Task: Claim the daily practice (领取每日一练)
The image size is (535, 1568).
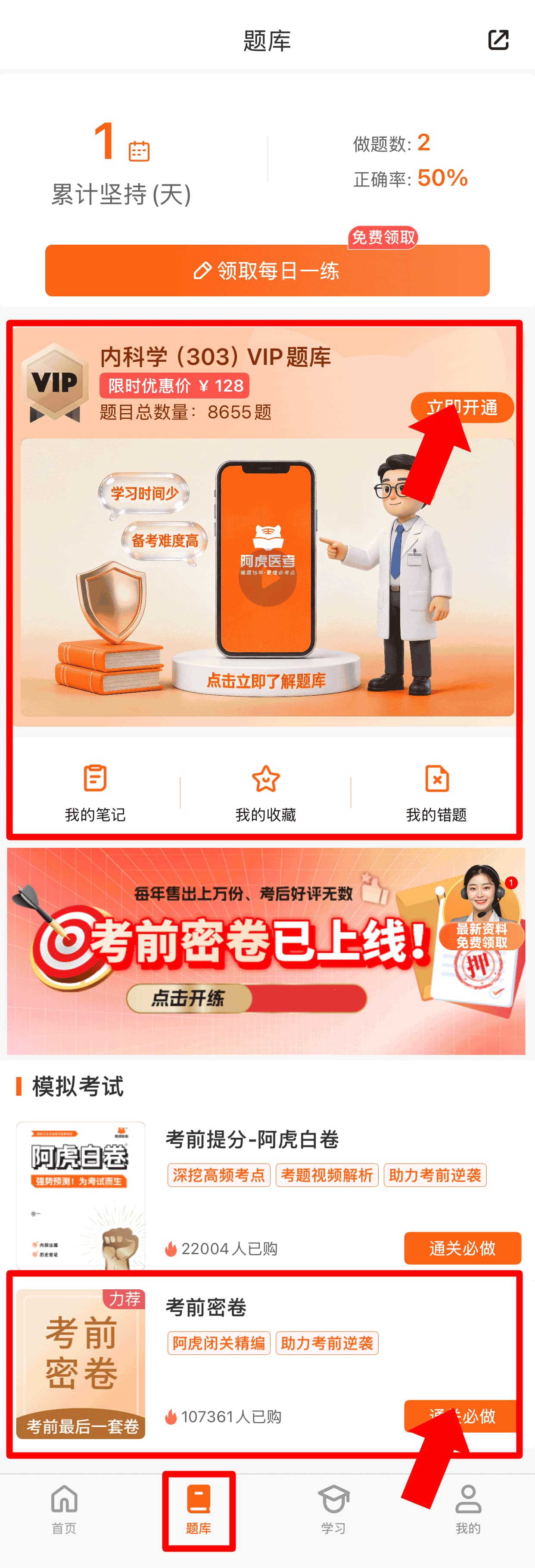Action: 267,271
